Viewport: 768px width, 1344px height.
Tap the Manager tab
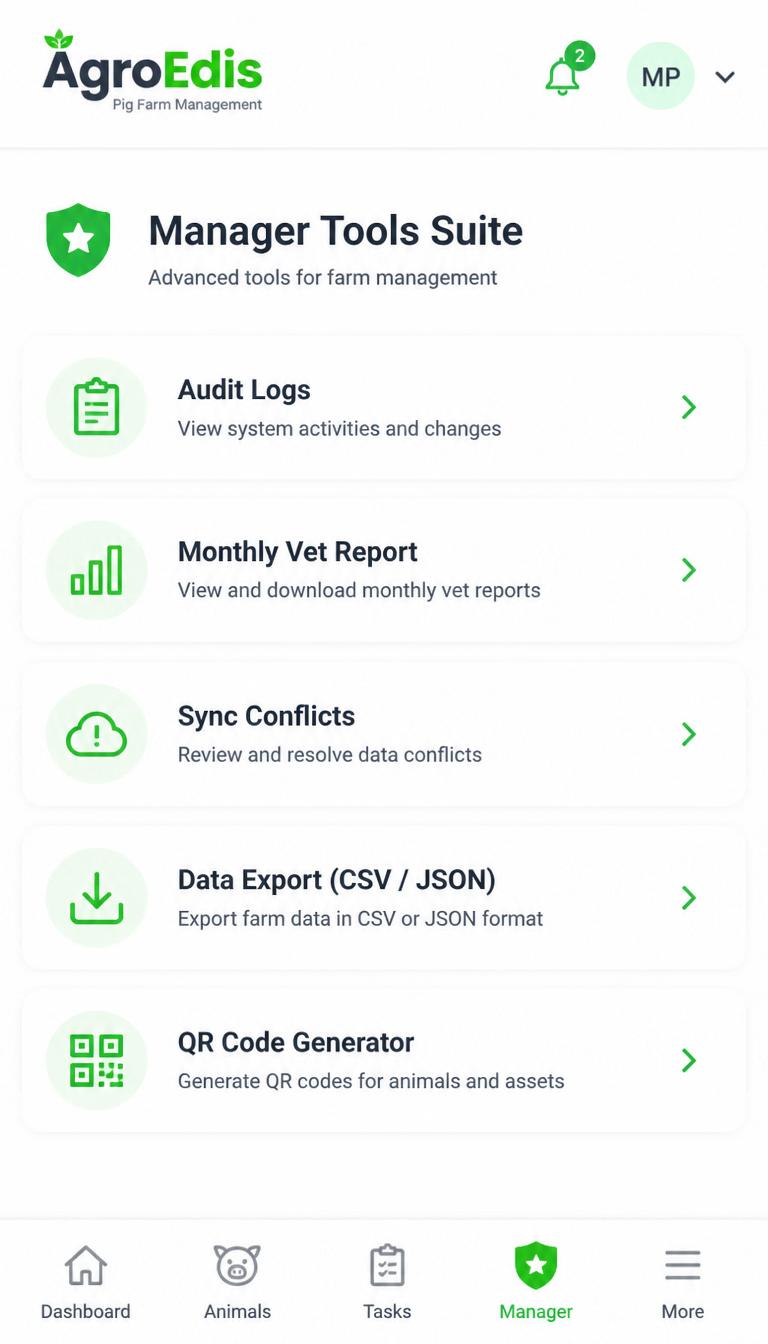point(536,1283)
